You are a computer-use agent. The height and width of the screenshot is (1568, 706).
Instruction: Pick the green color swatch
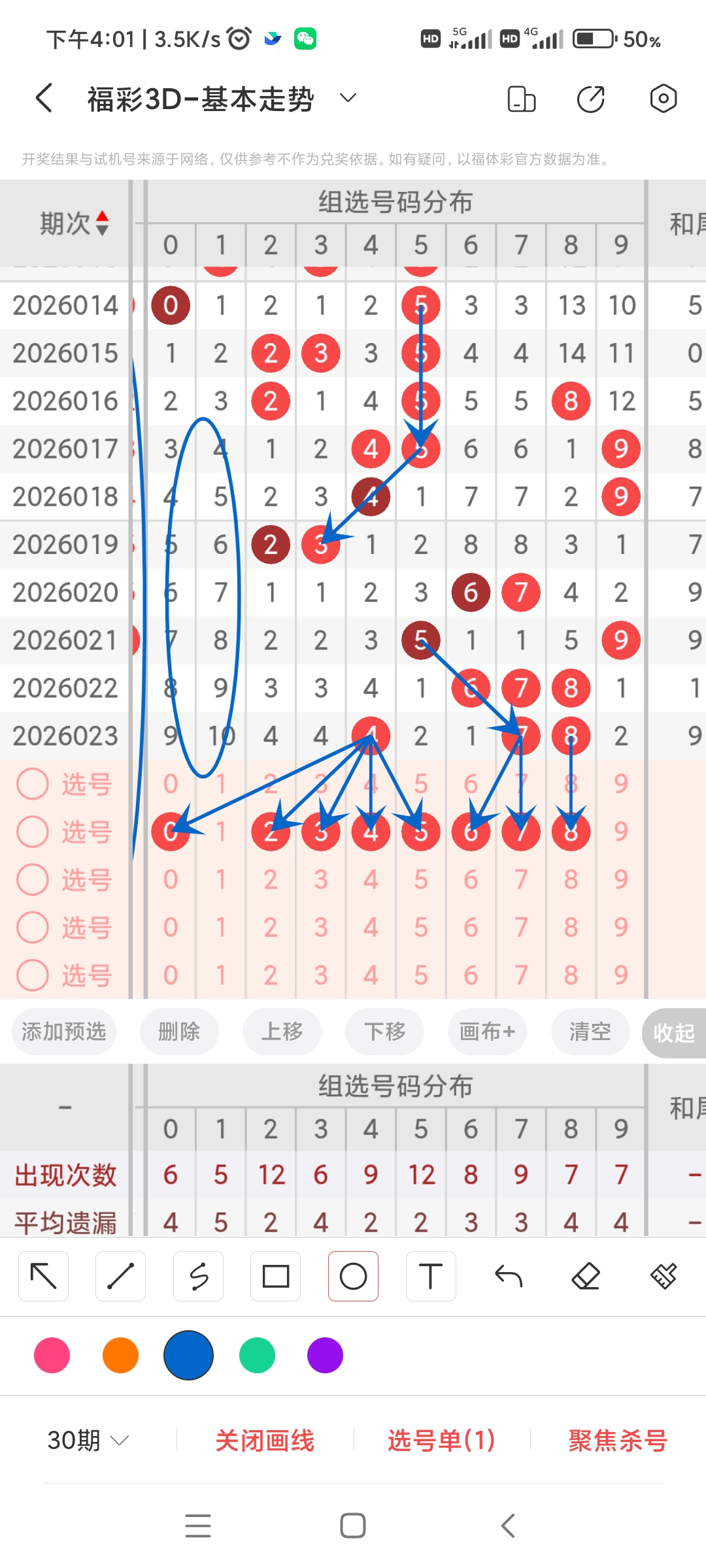[256, 1356]
